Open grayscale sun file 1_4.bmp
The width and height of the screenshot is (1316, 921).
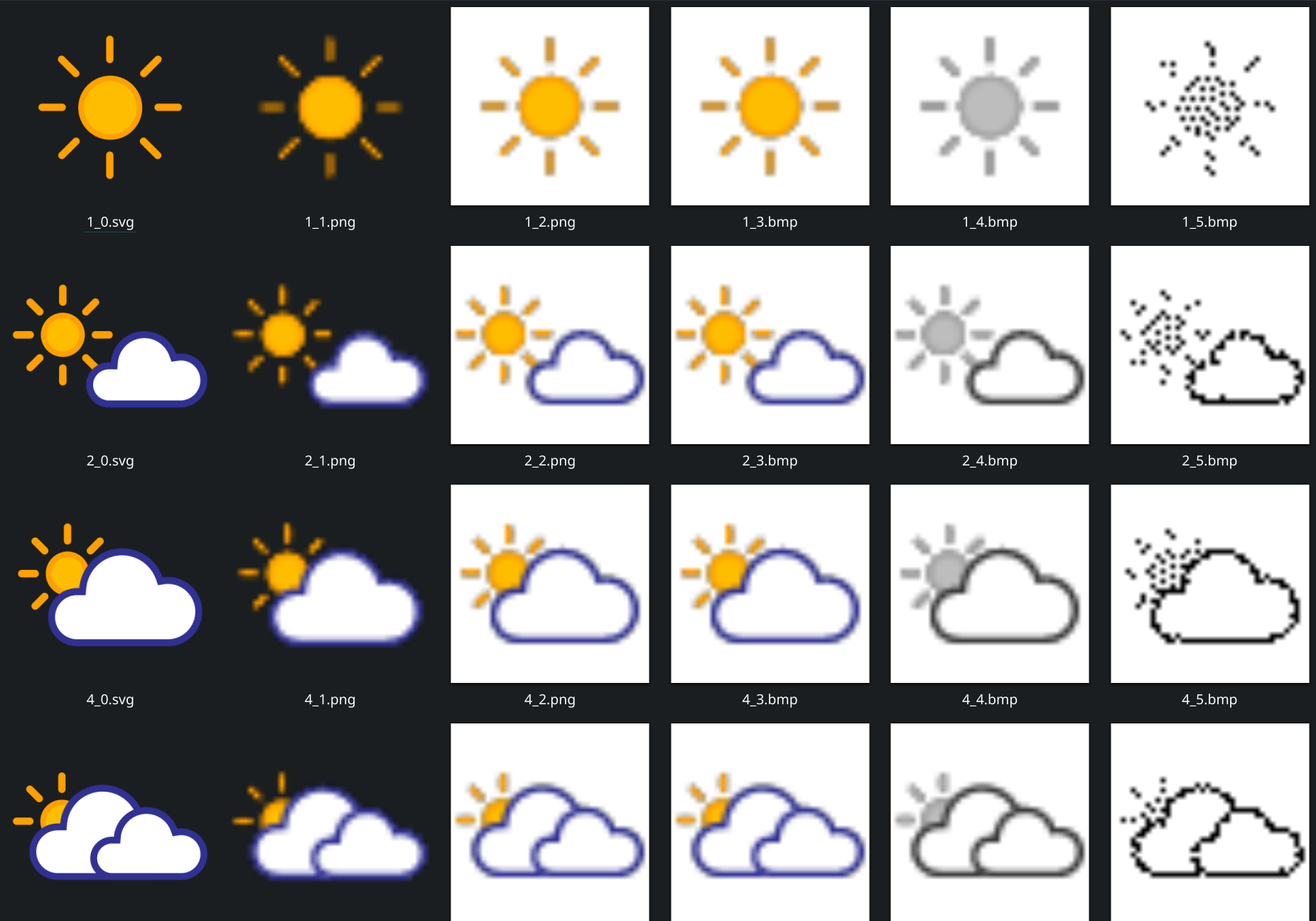[989, 107]
